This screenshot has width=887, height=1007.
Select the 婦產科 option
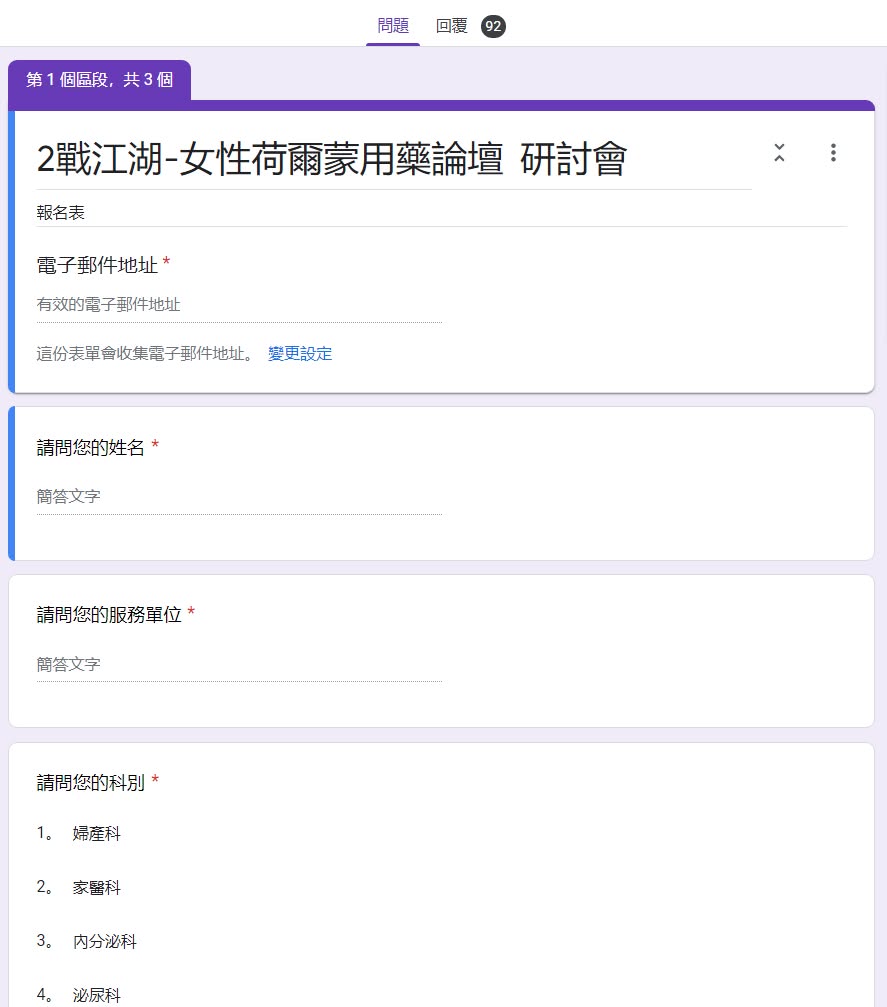click(x=96, y=834)
